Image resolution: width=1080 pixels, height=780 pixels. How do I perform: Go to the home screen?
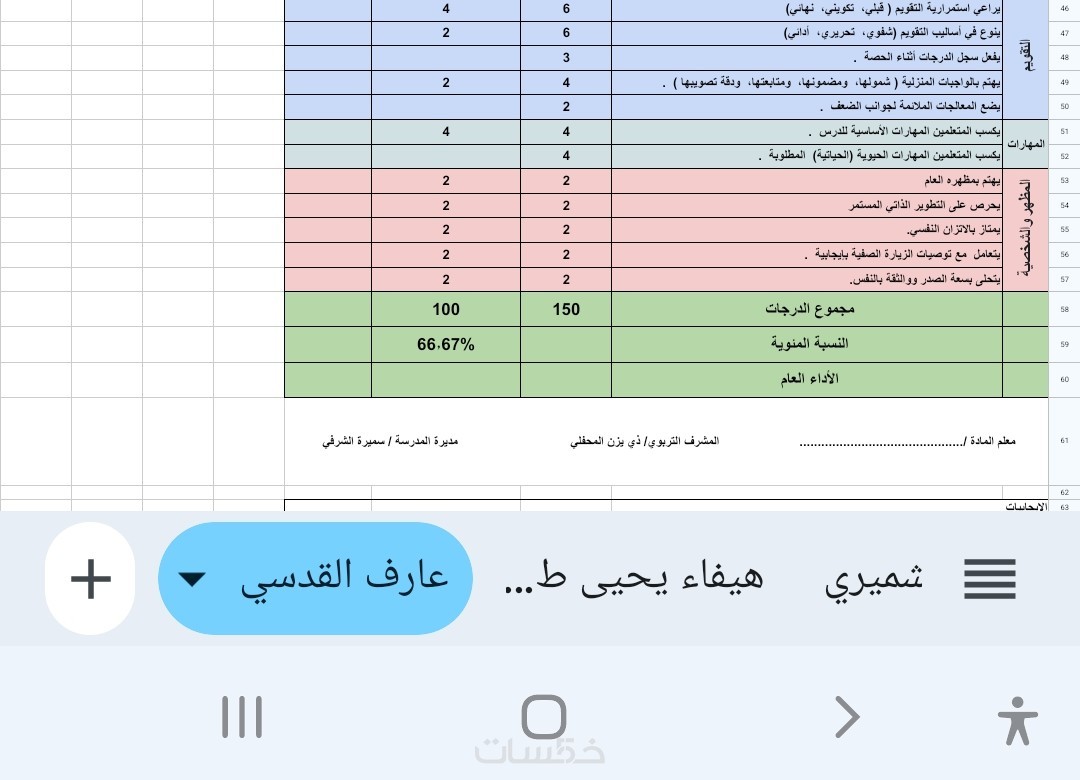[543, 717]
